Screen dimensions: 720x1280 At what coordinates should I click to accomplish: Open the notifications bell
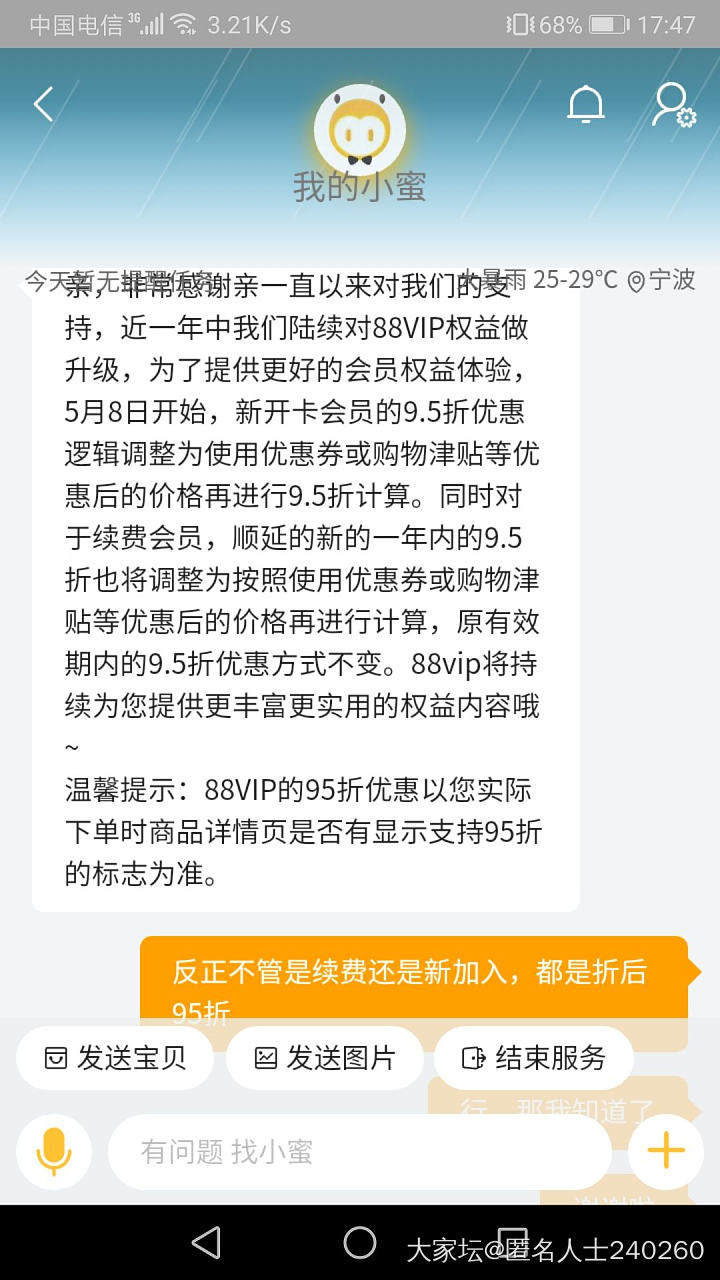pyautogui.click(x=586, y=104)
